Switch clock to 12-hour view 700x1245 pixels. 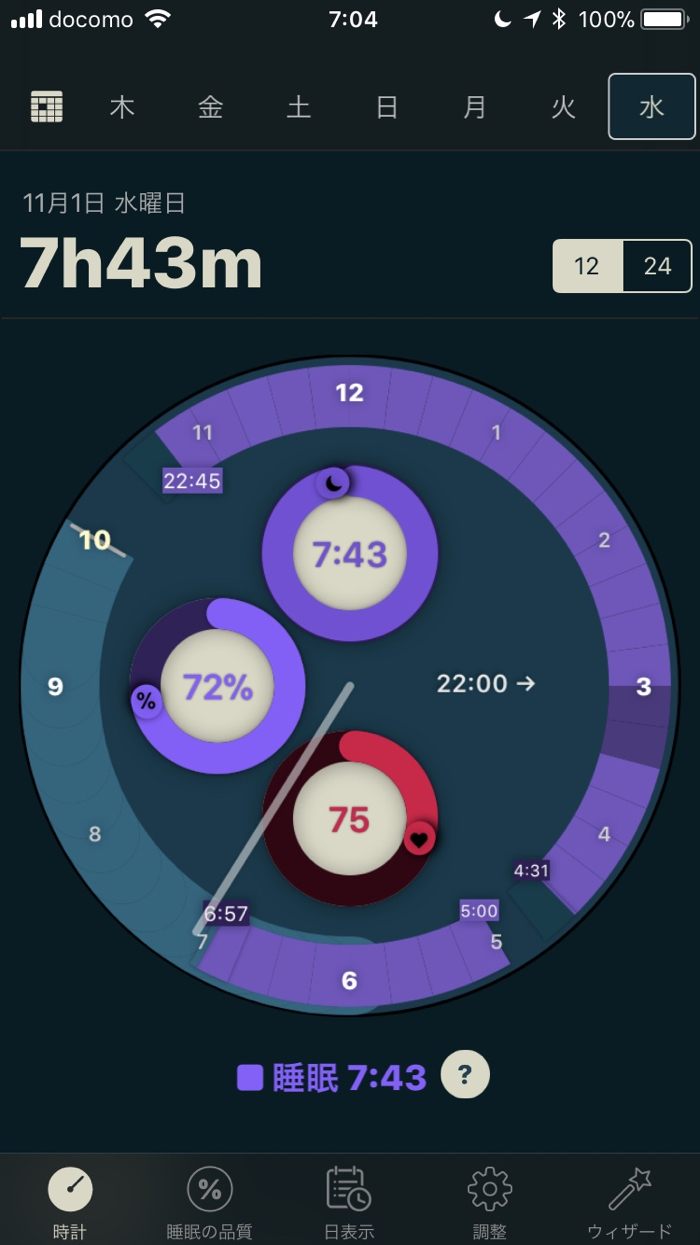587,266
